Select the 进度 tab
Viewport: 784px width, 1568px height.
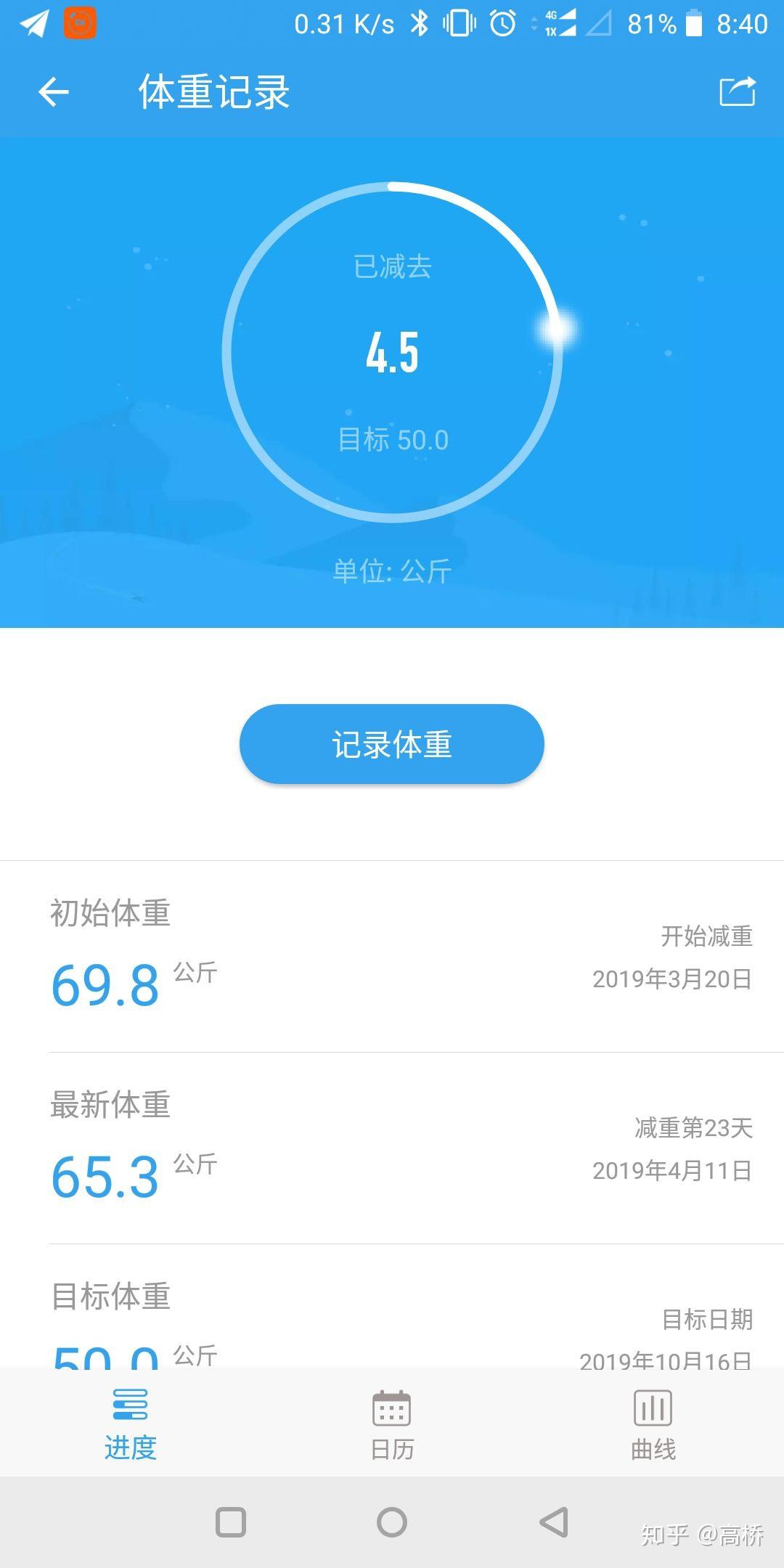(x=131, y=1424)
